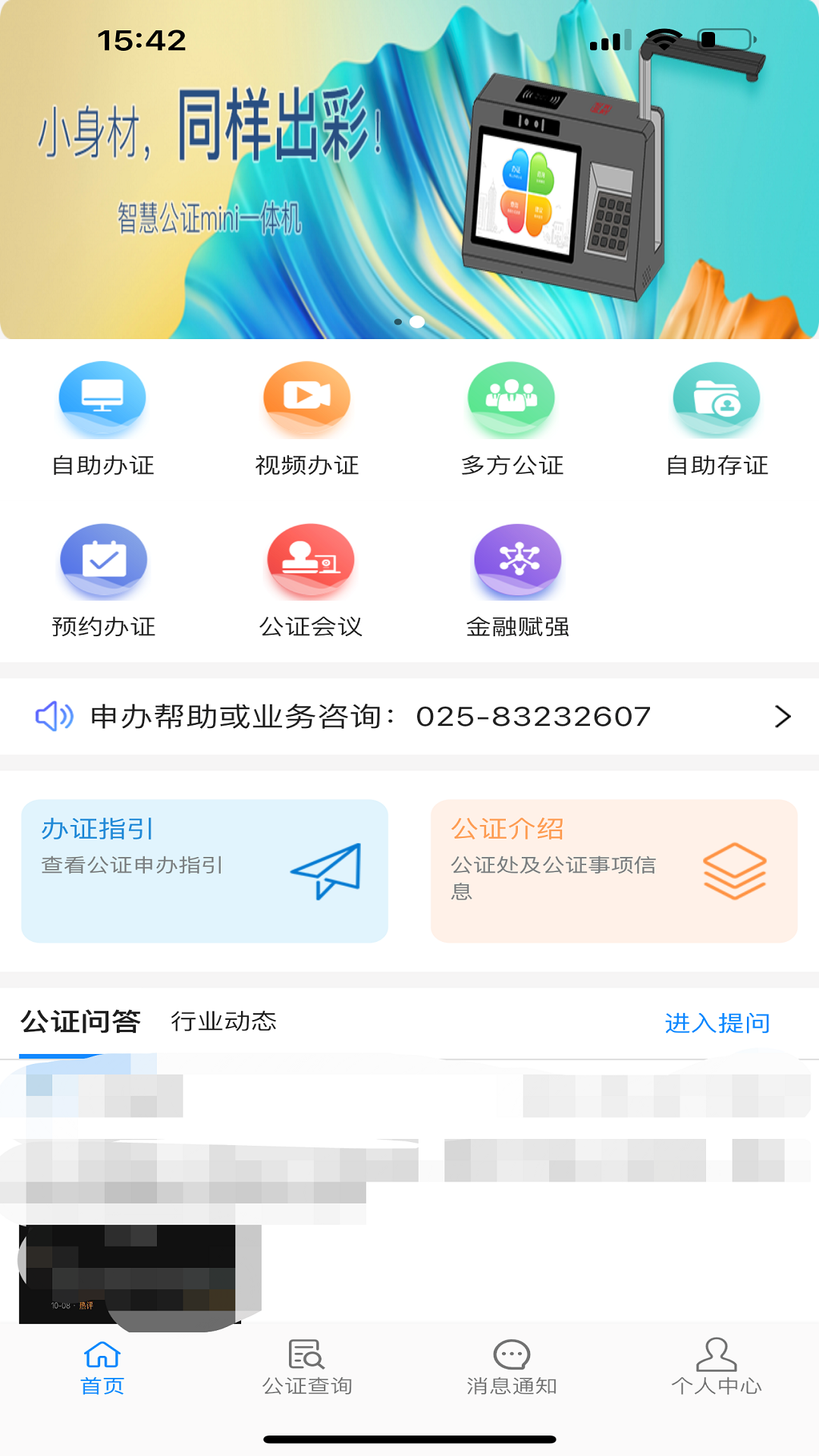The width and height of the screenshot is (819, 1456).
Task: Open the 自助办证 self-service icon
Action: pos(102,417)
